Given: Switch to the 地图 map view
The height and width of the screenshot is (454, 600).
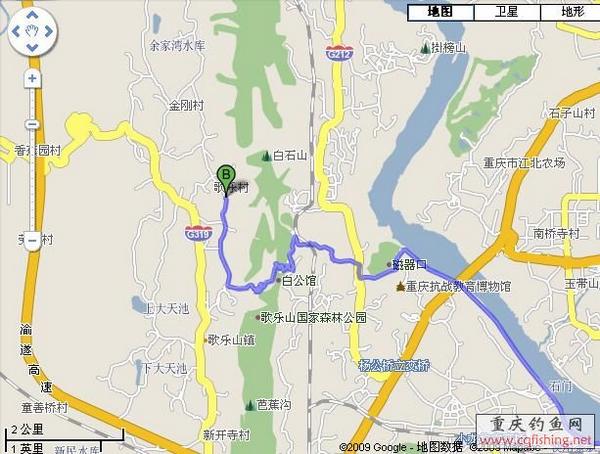Looking at the screenshot, I should pyautogui.click(x=439, y=12).
